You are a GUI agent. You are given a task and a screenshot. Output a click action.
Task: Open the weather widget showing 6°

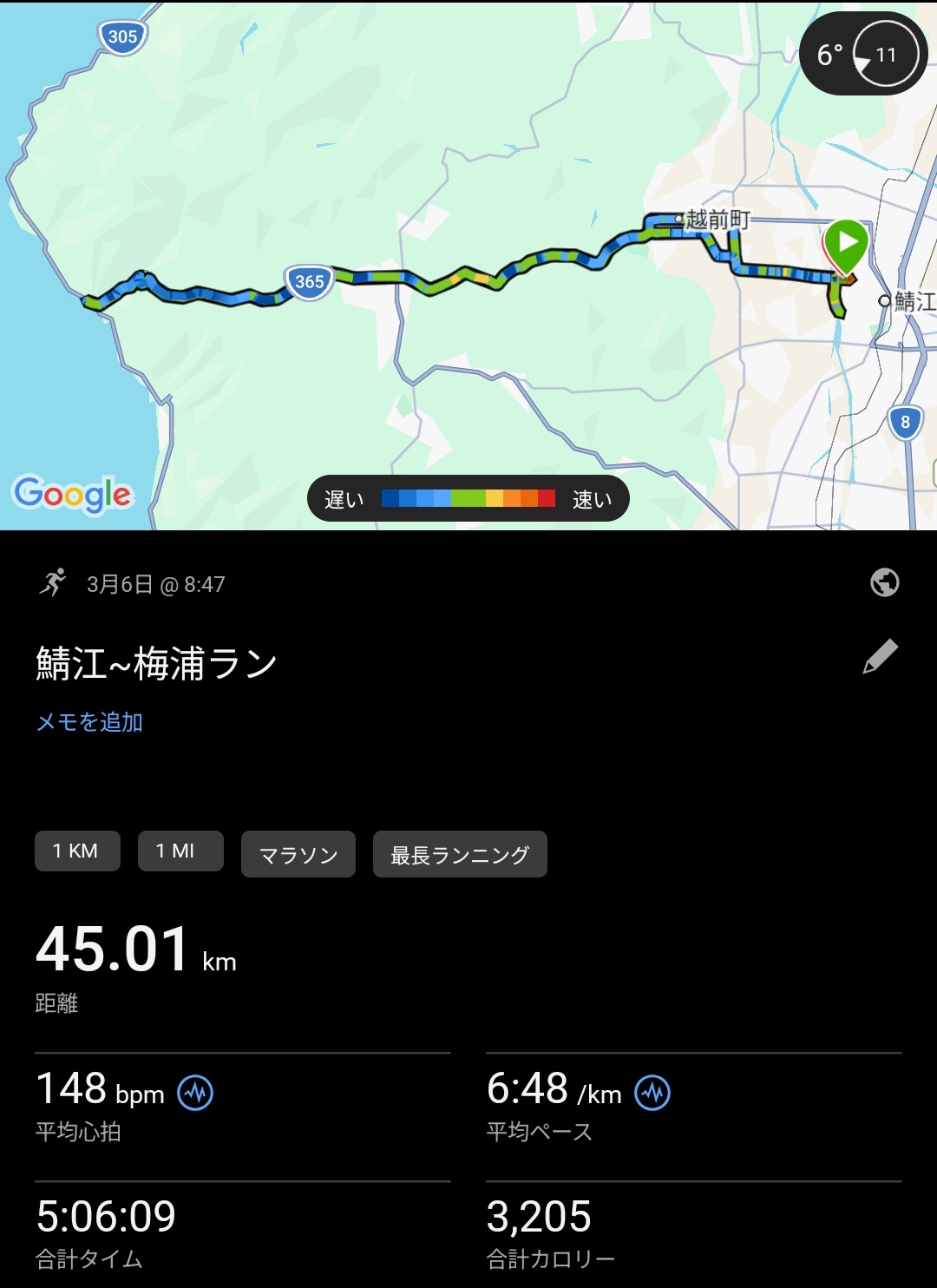pos(862,55)
